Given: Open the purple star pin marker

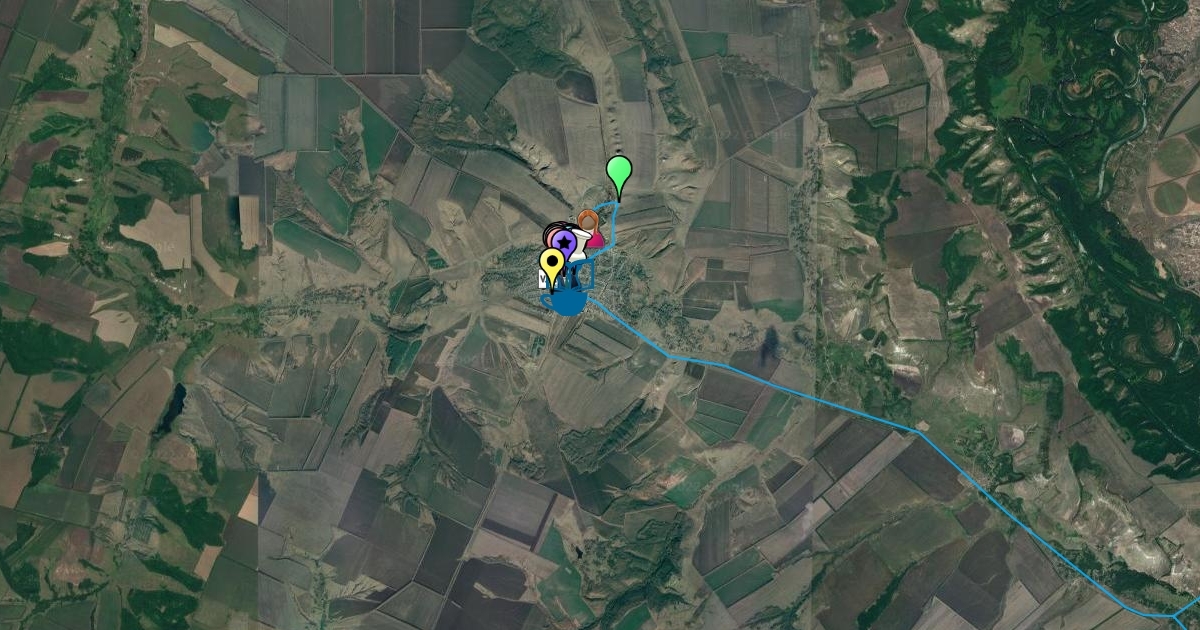Looking at the screenshot, I should tap(566, 241).
